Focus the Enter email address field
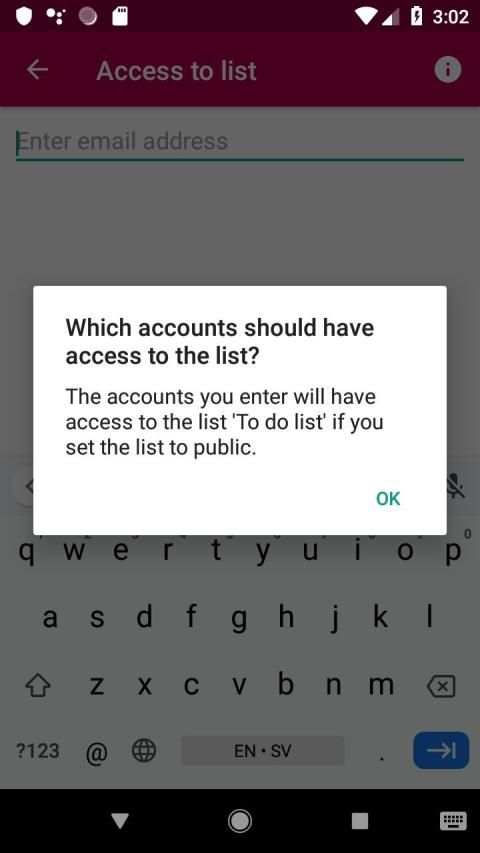The width and height of the screenshot is (480, 853). point(239,143)
